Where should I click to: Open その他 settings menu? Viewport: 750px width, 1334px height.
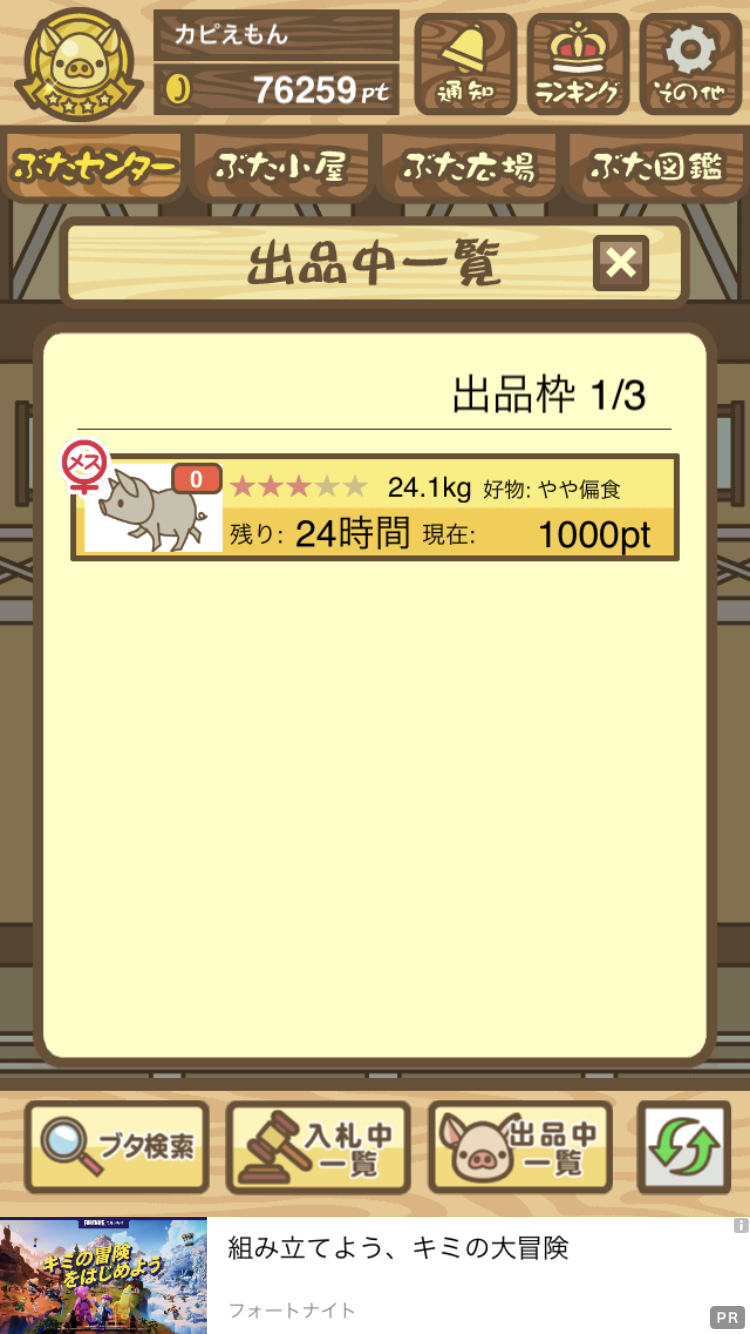point(691,63)
